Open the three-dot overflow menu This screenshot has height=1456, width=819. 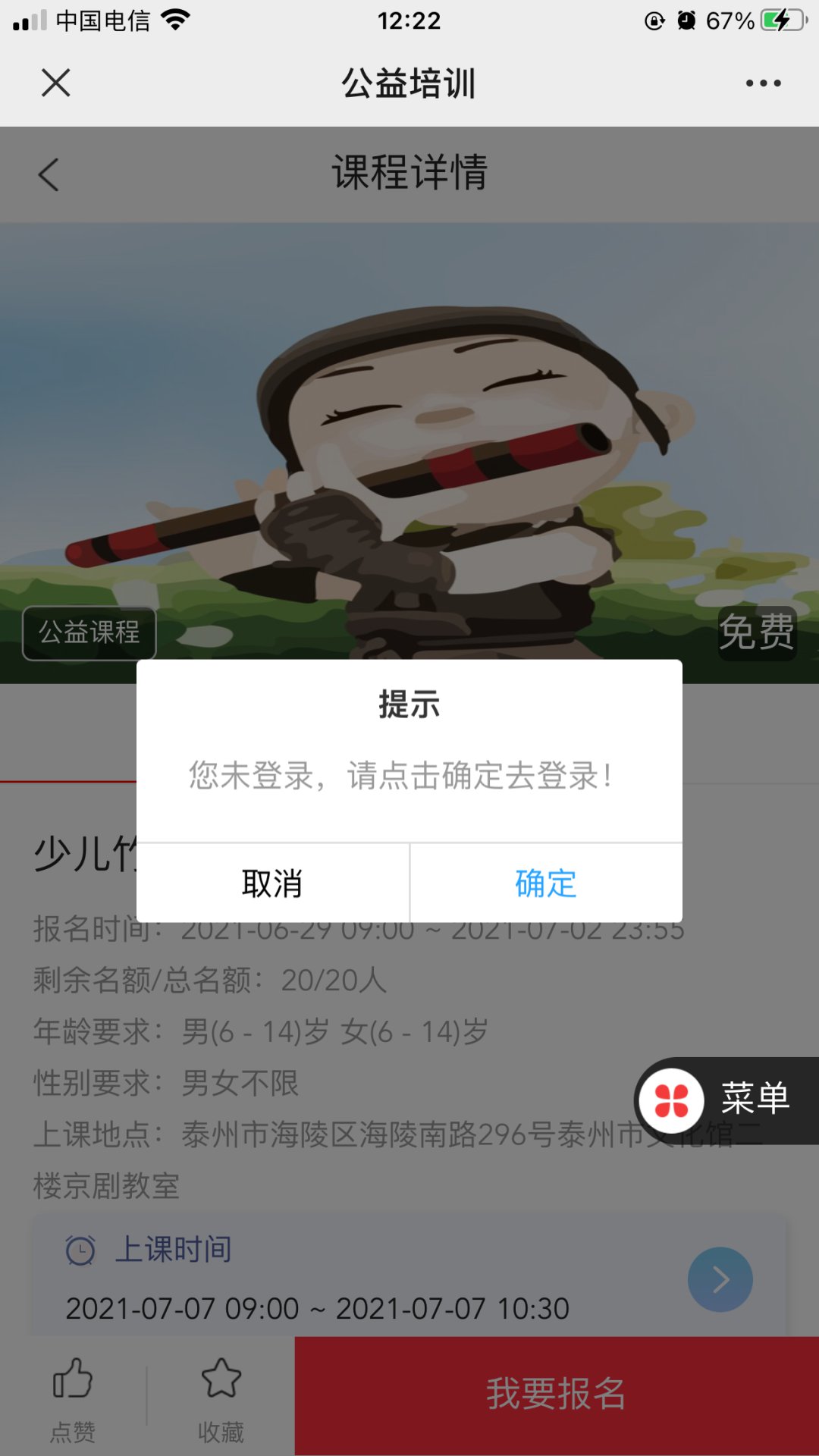click(763, 83)
